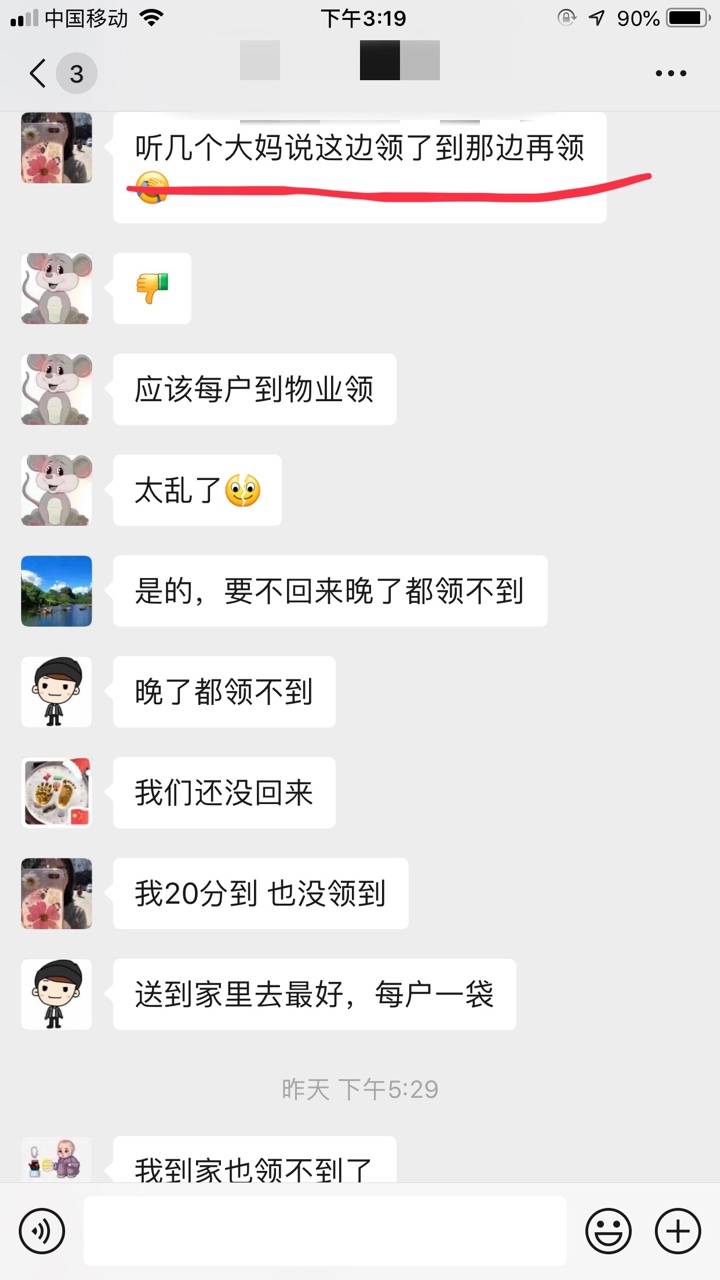Tap the message text field
This screenshot has width=720, height=1280.
[324, 1230]
